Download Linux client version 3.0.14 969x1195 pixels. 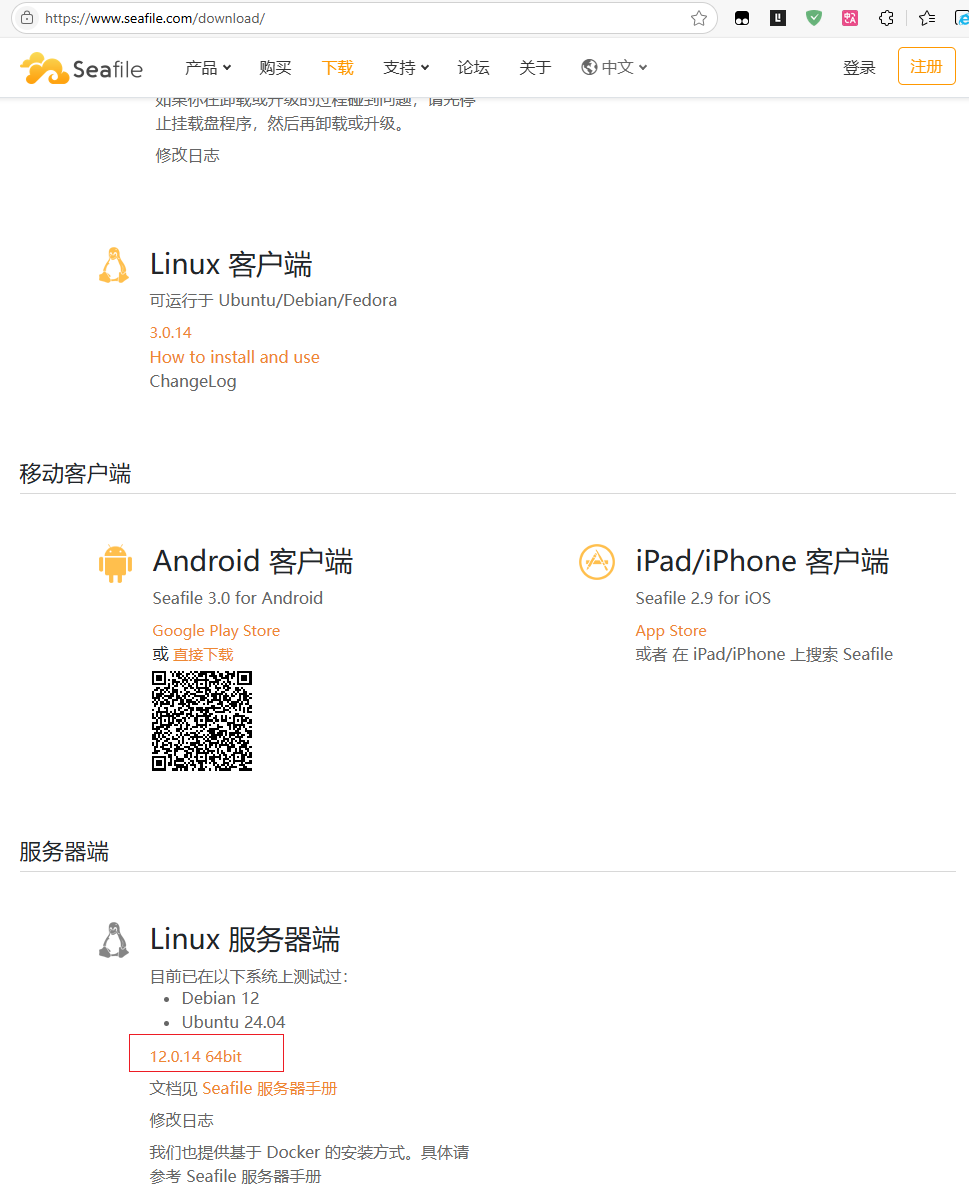tap(170, 332)
